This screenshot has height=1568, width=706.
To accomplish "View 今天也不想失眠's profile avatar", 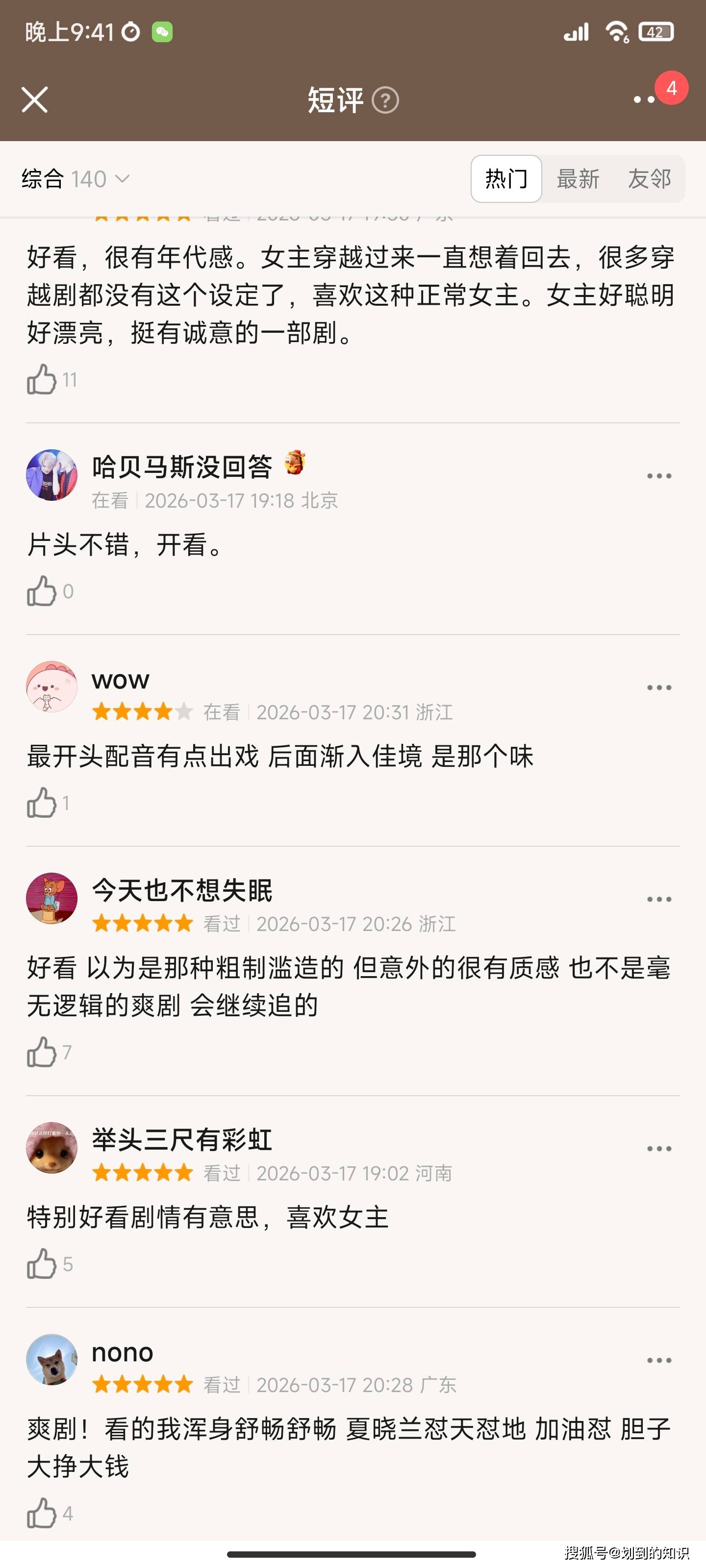I will point(52,899).
